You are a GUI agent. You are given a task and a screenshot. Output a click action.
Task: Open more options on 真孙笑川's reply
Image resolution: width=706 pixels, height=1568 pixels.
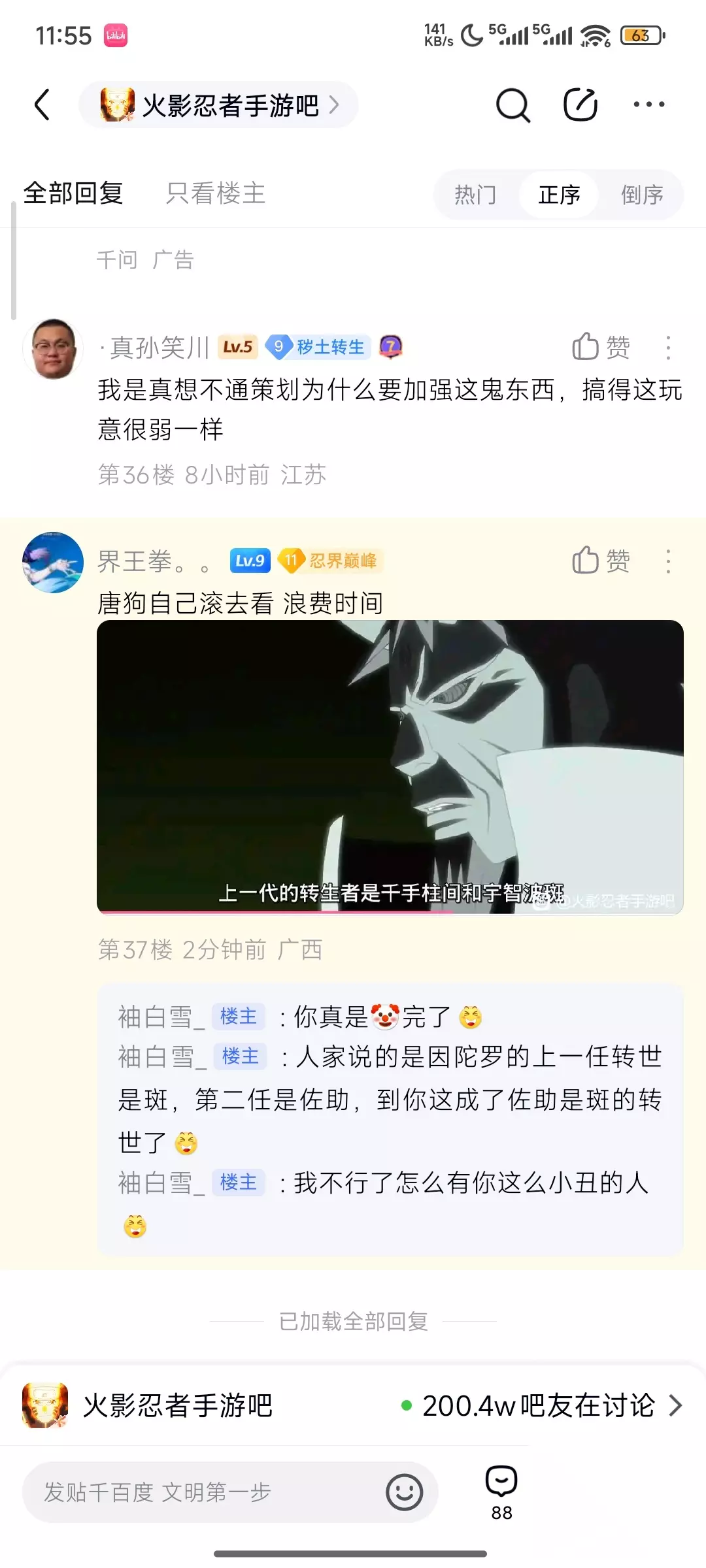pos(668,348)
